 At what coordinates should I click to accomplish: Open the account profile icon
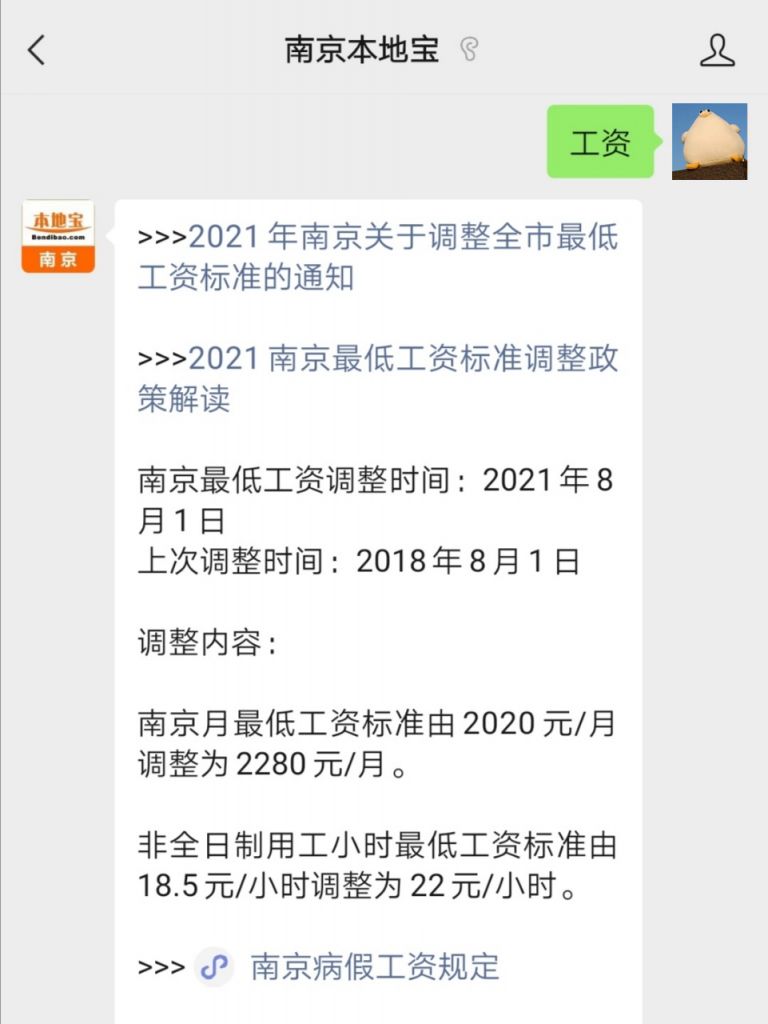(x=717, y=49)
